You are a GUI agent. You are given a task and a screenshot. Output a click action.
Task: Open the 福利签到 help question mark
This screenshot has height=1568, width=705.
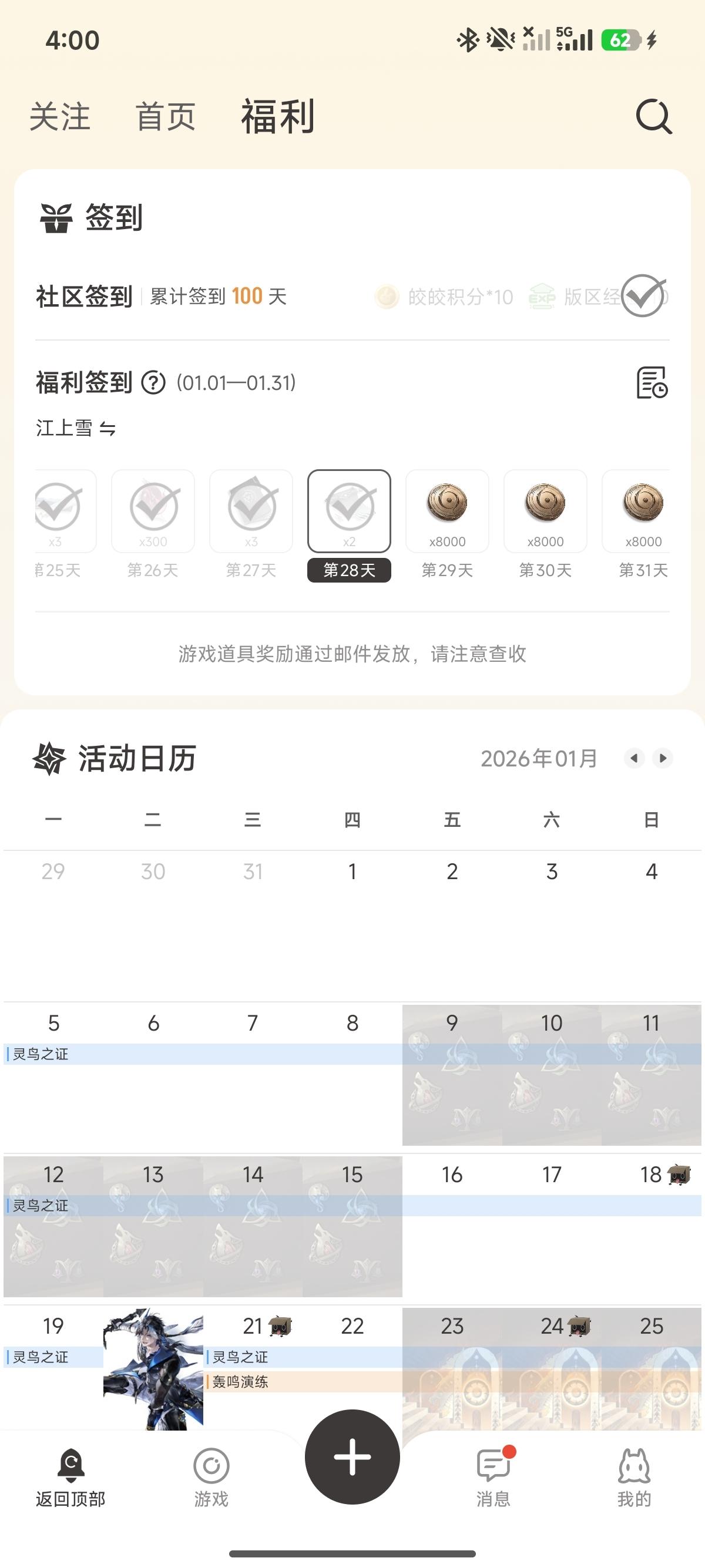click(x=153, y=383)
